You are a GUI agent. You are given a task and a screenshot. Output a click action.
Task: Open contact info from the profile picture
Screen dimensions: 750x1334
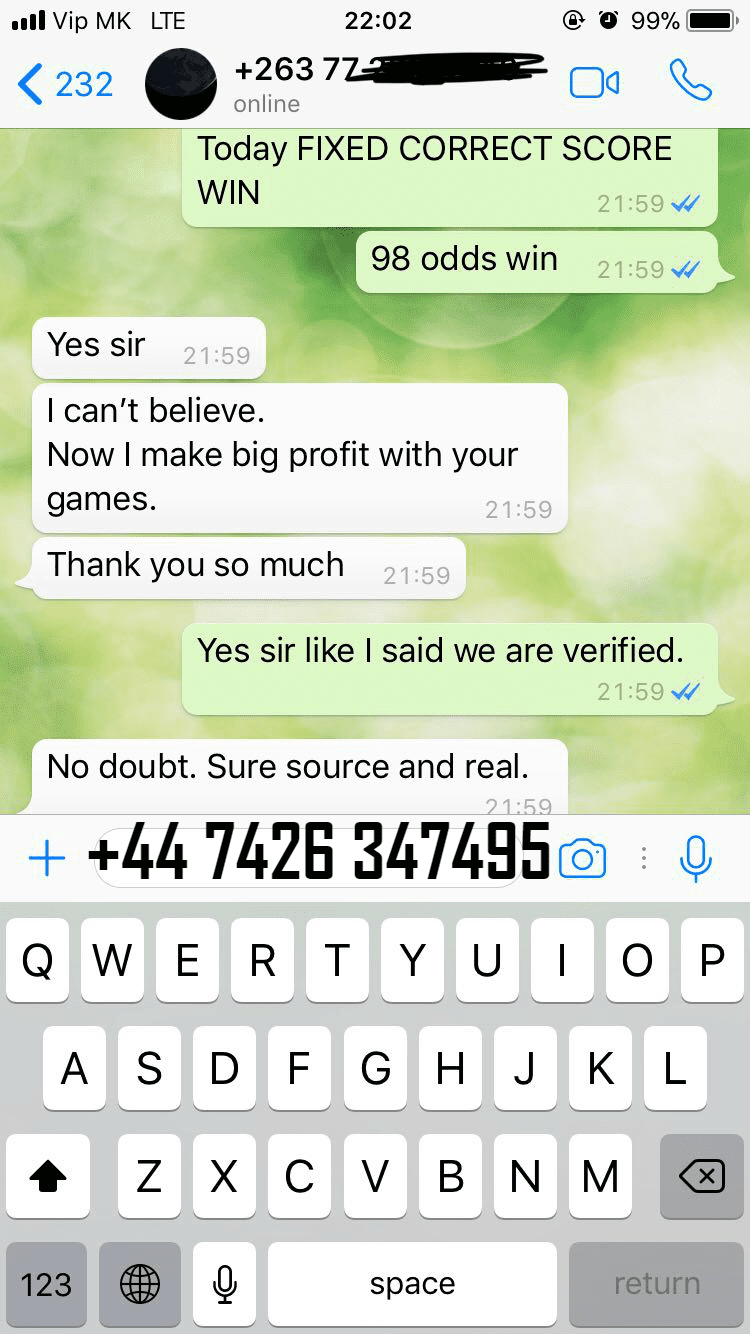click(181, 84)
